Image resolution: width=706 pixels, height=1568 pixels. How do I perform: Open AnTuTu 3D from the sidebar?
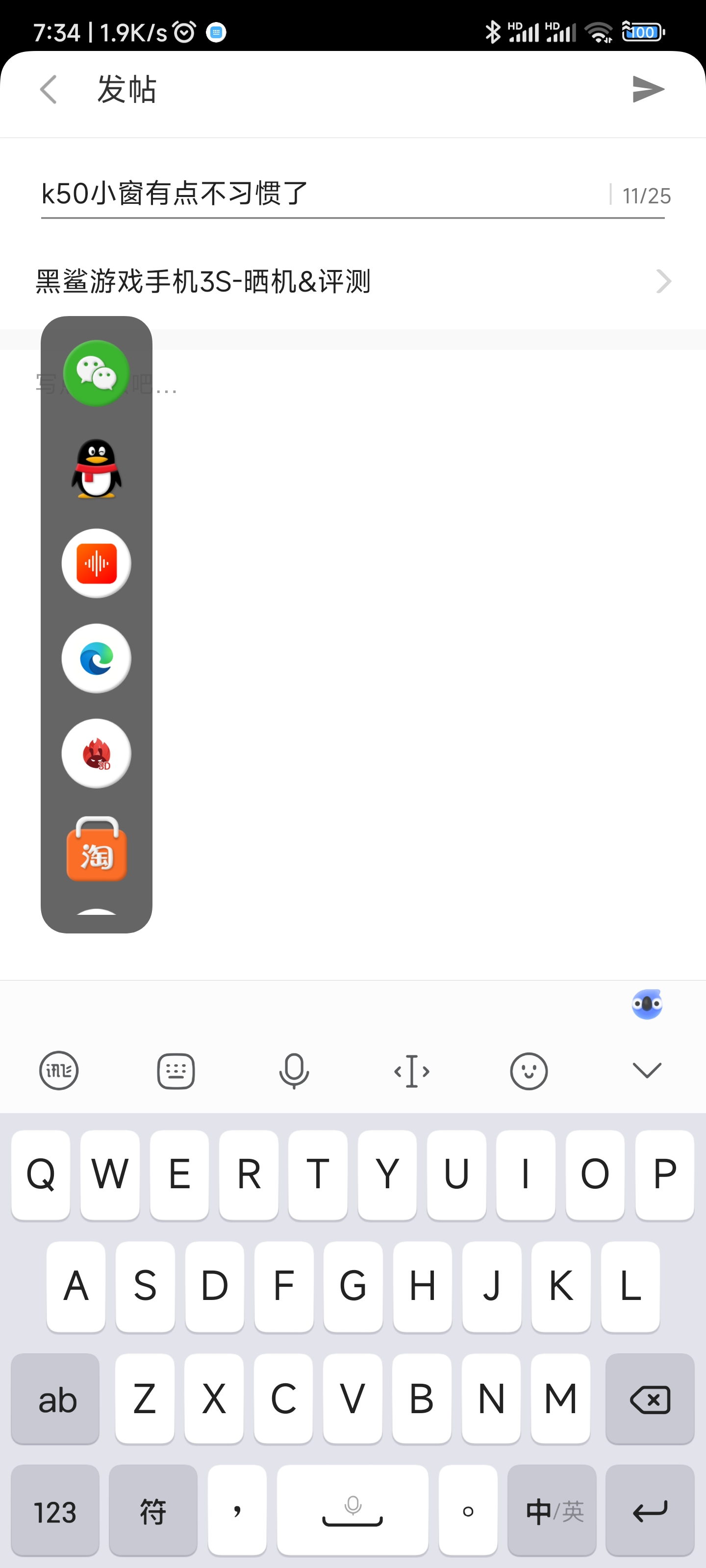(x=96, y=753)
